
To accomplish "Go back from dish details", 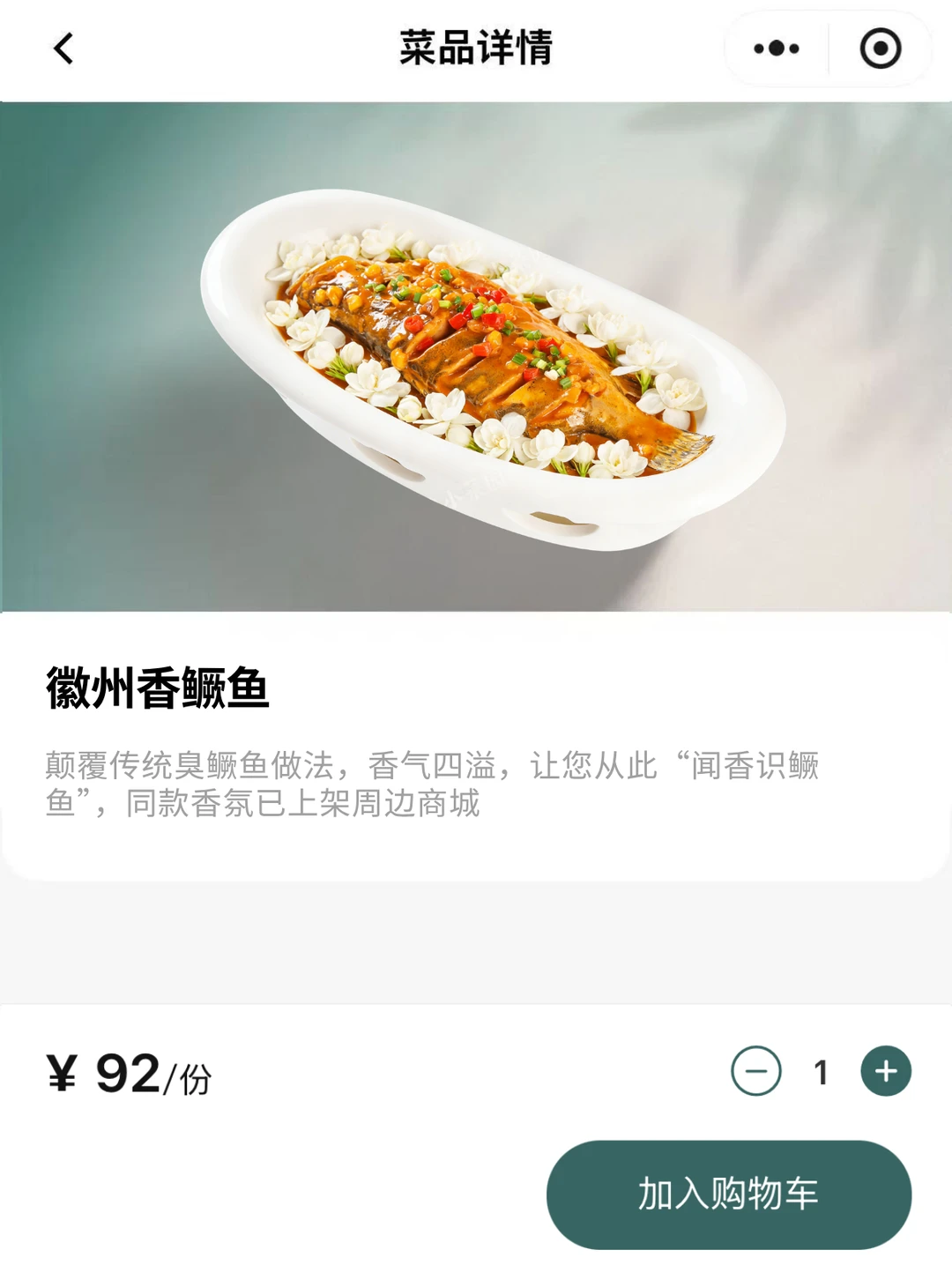I will pos(63,48).
